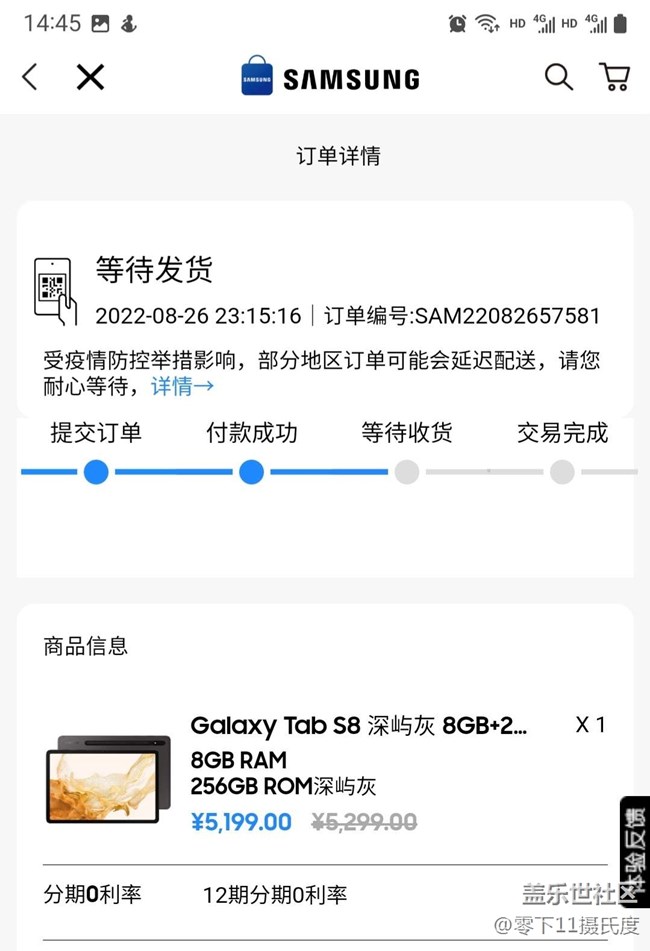Close the page with the X icon
Screen dimensions: 650x951
(x=90, y=77)
